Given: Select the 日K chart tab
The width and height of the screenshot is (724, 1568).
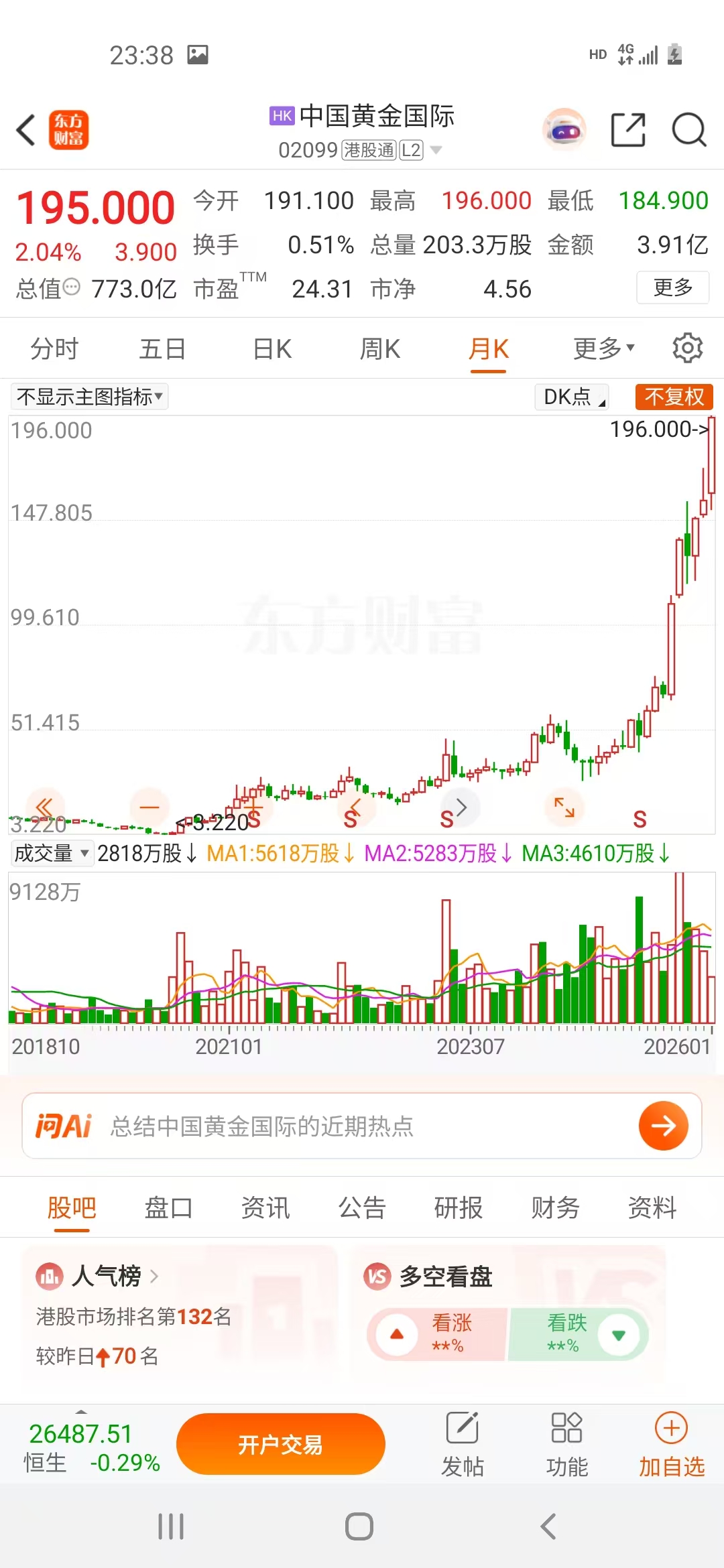Looking at the screenshot, I should tap(272, 349).
